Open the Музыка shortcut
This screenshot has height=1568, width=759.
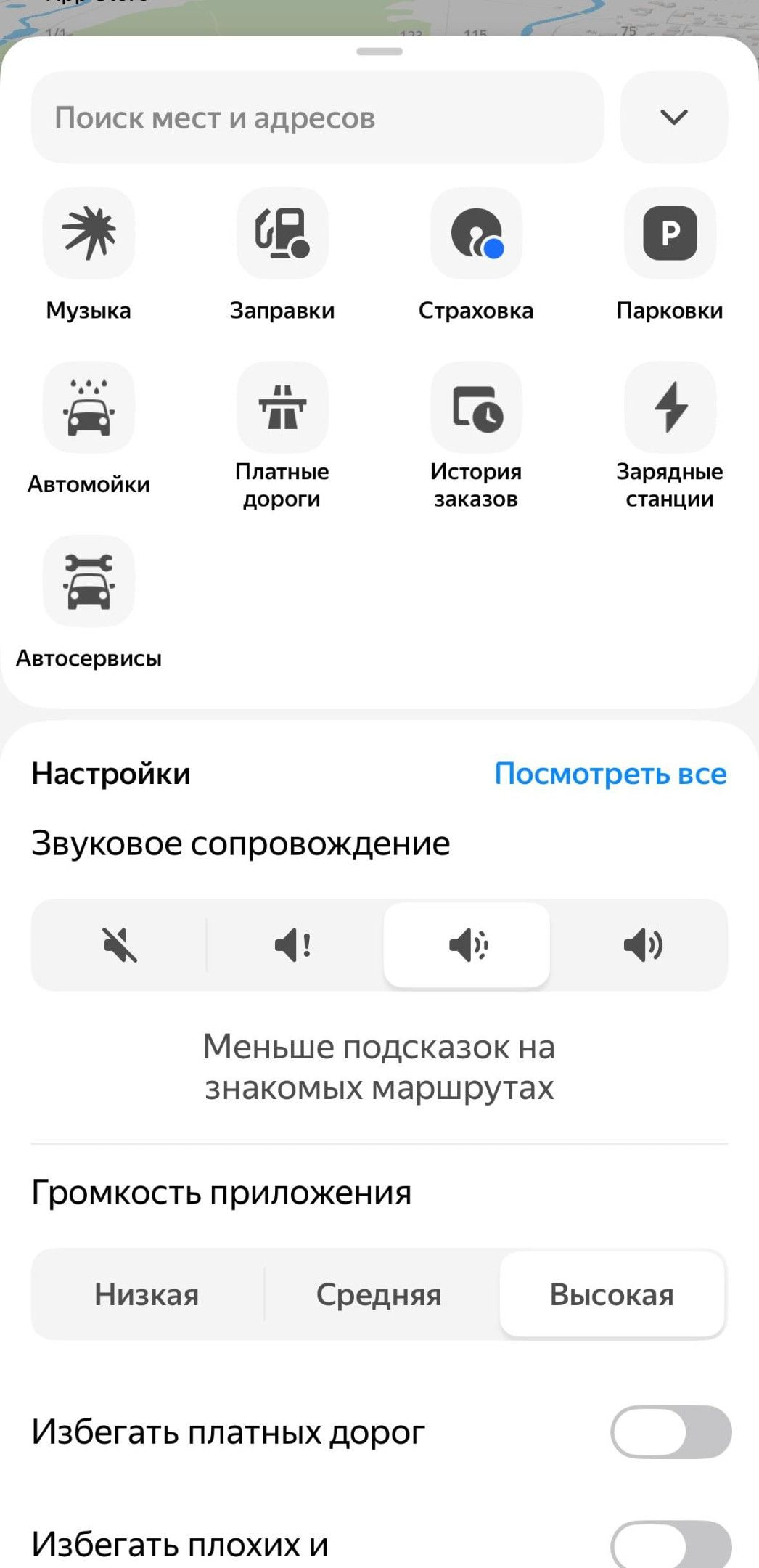89,234
